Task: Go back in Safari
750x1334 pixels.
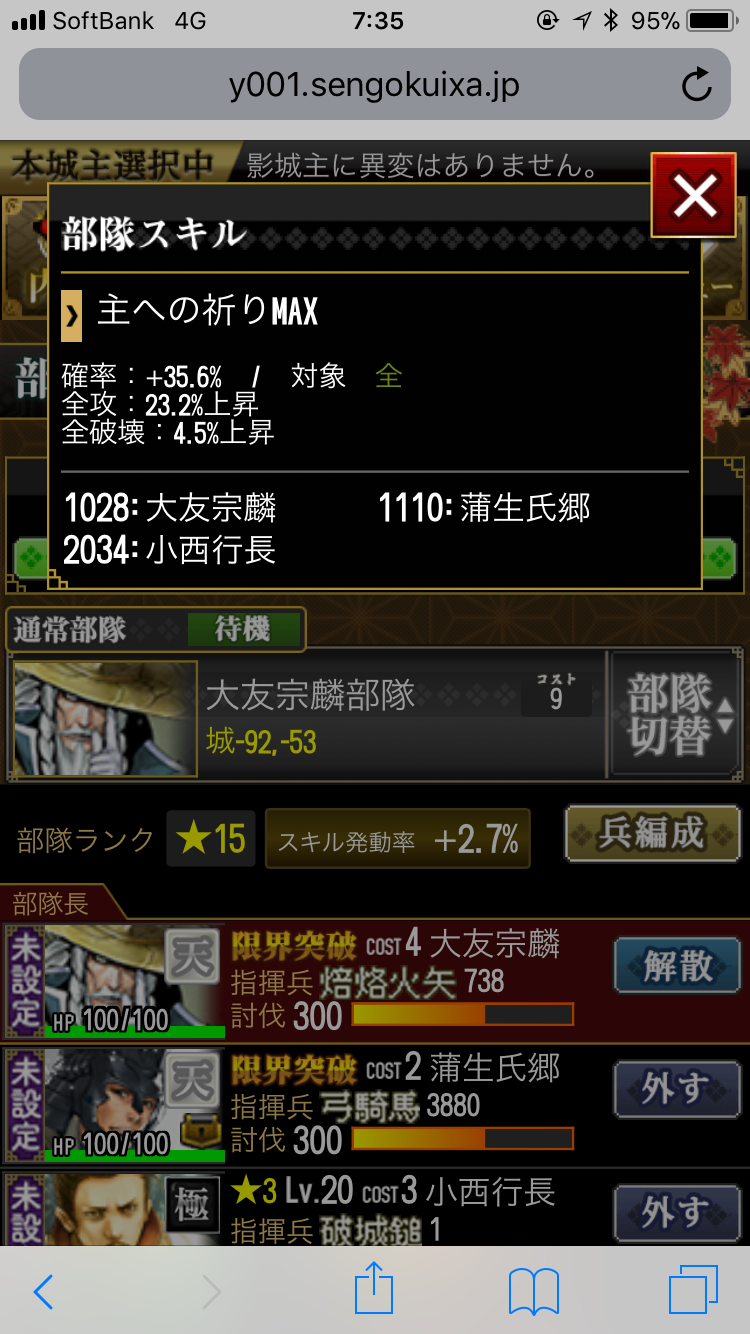Action: [x=44, y=1292]
